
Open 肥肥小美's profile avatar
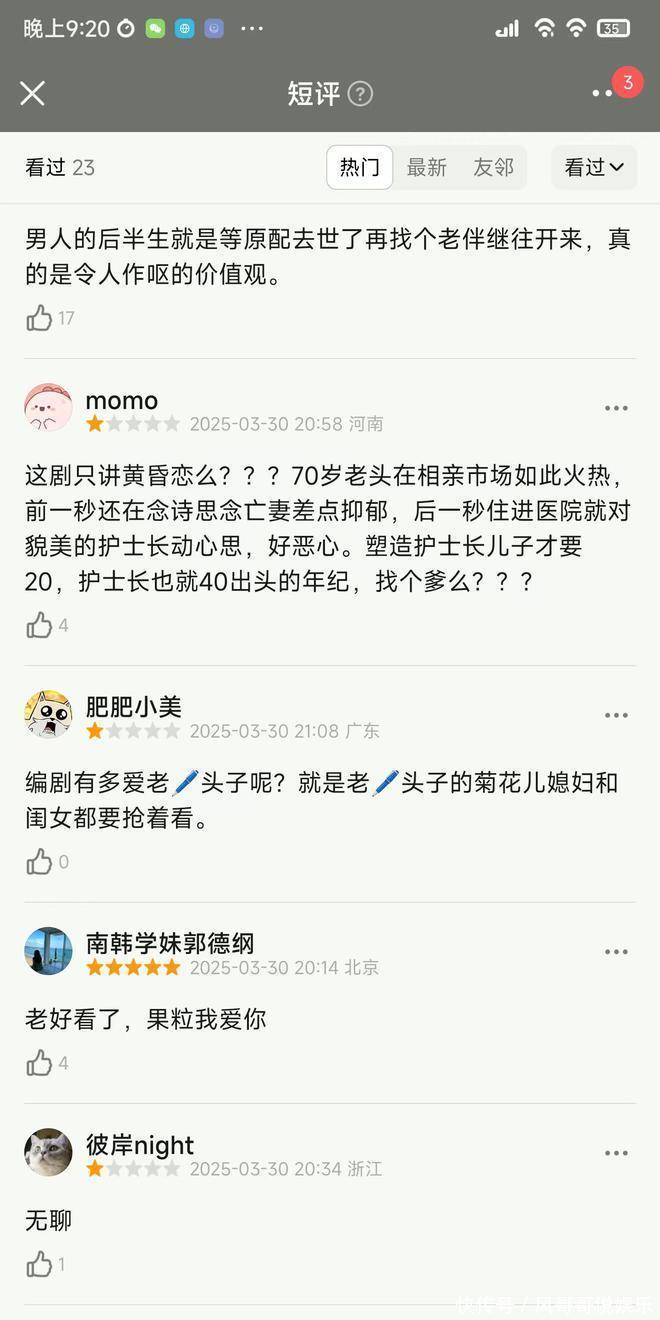(48, 715)
